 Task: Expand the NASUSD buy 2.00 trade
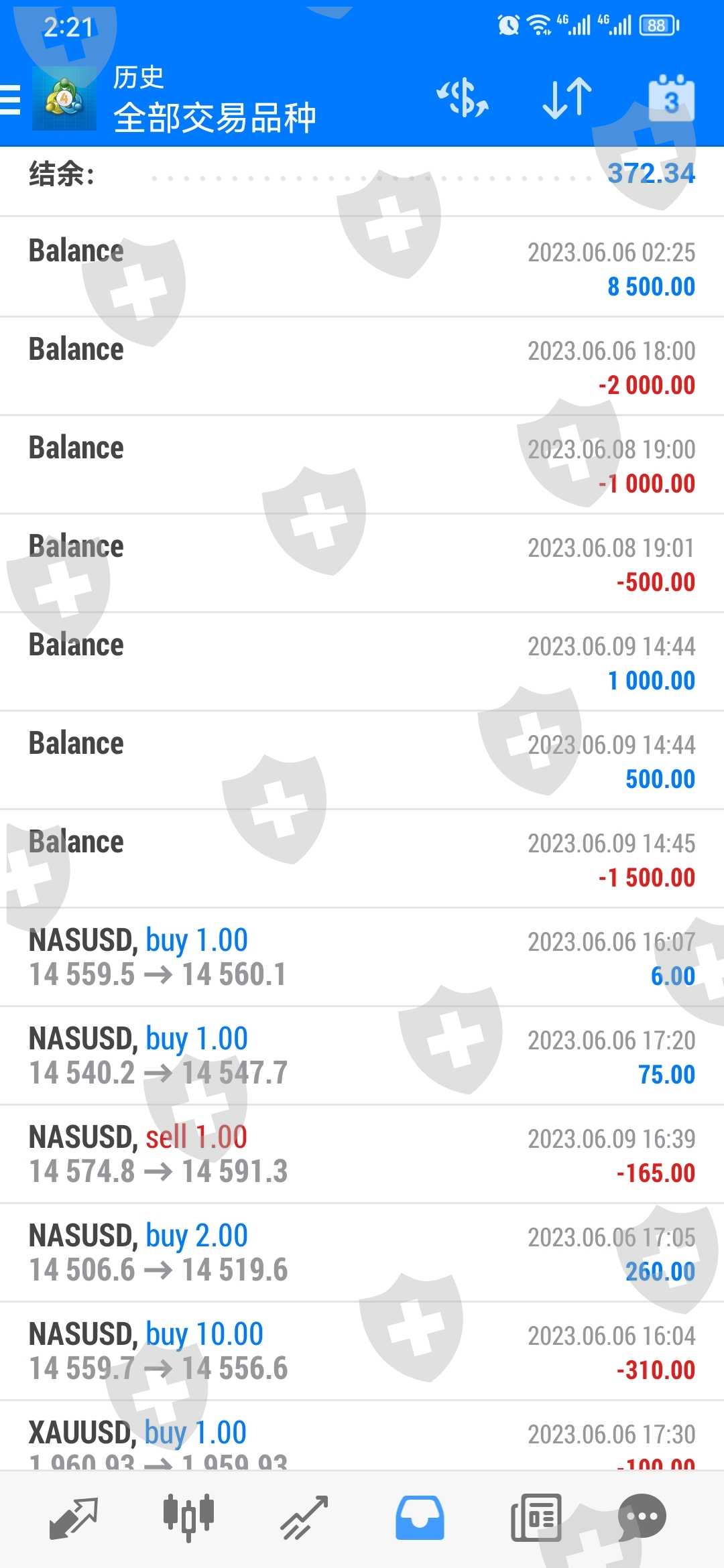362,1252
